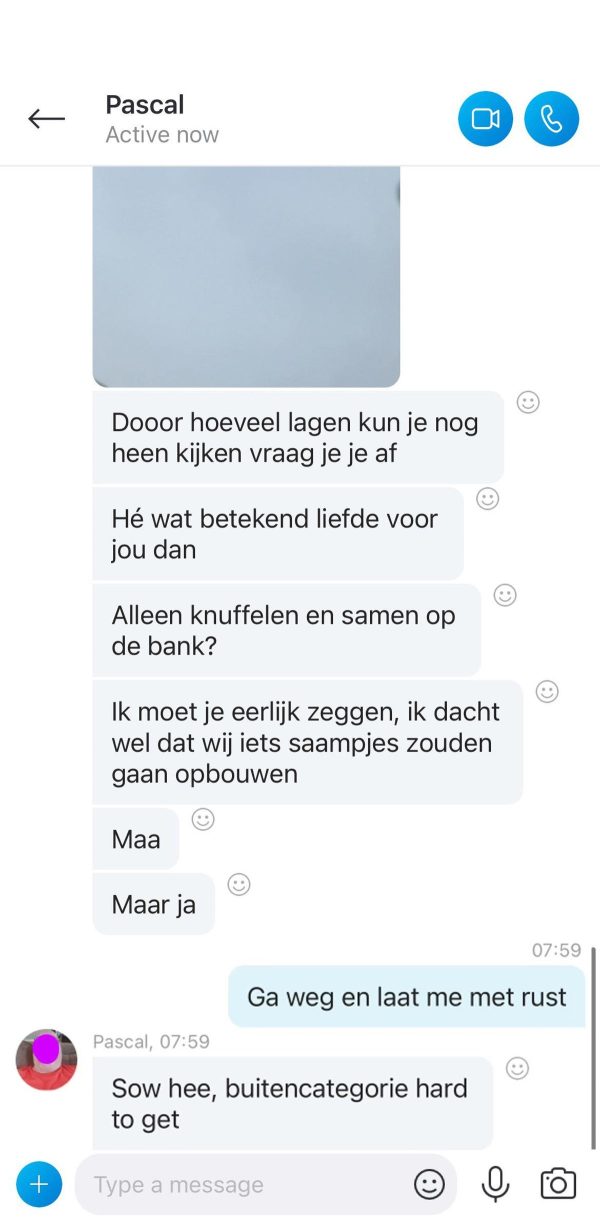Go back to the chat list
Image resolution: width=600 pixels, height=1229 pixels.
(46, 119)
